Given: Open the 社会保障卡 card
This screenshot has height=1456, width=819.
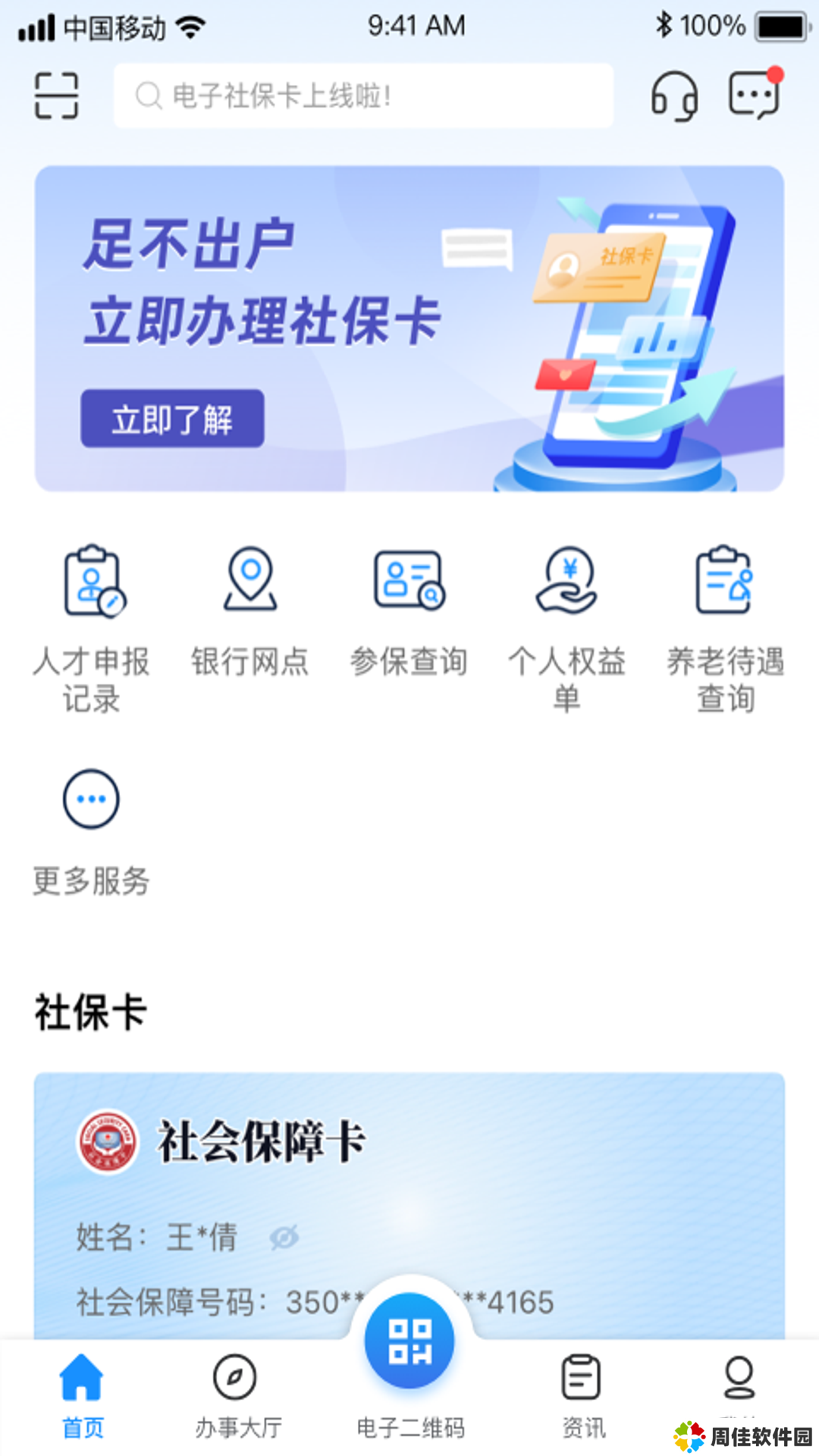Looking at the screenshot, I should click(409, 1183).
